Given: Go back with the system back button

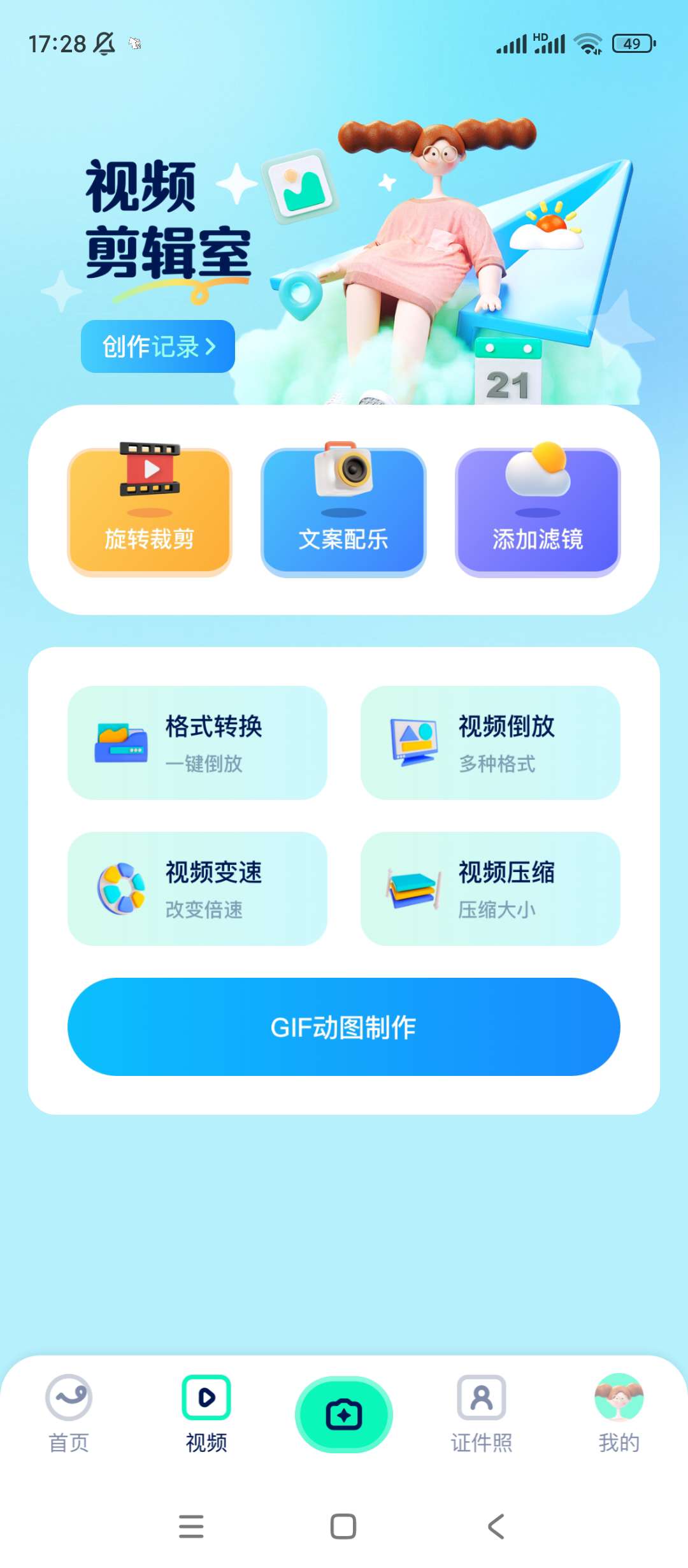Looking at the screenshot, I should (x=496, y=1527).
